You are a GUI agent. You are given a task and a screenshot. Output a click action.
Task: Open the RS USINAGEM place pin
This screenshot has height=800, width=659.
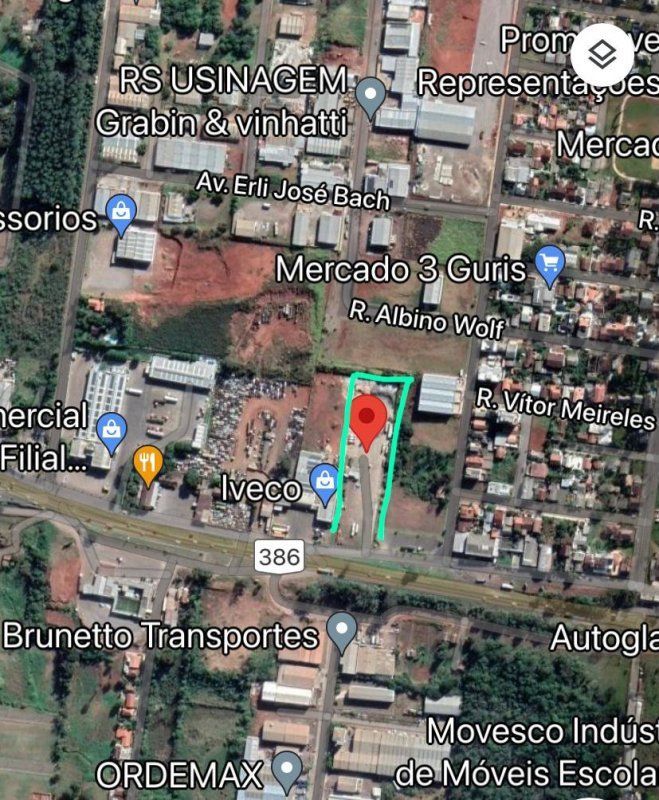coord(371,96)
